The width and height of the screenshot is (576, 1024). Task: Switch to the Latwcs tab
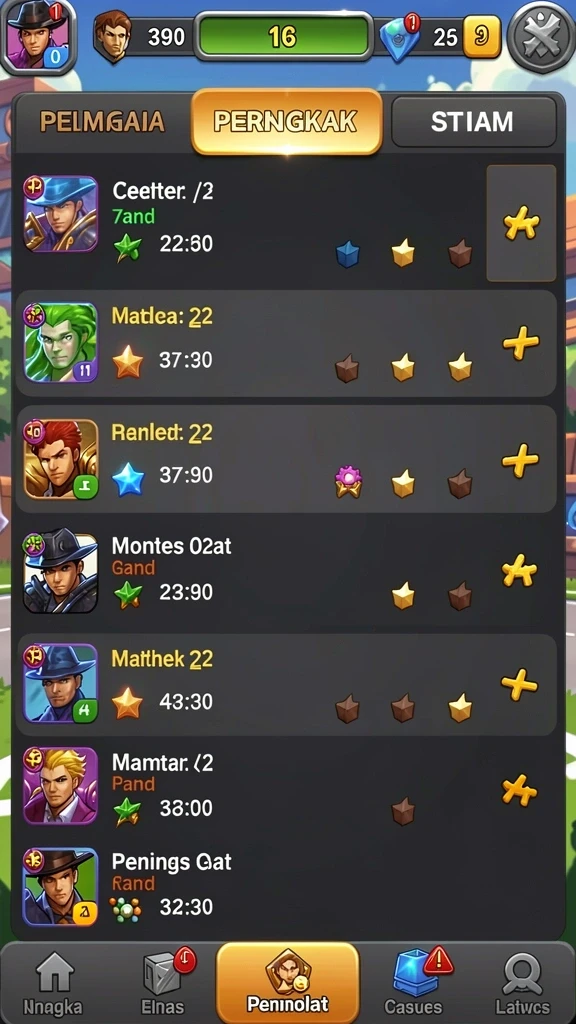522,984
